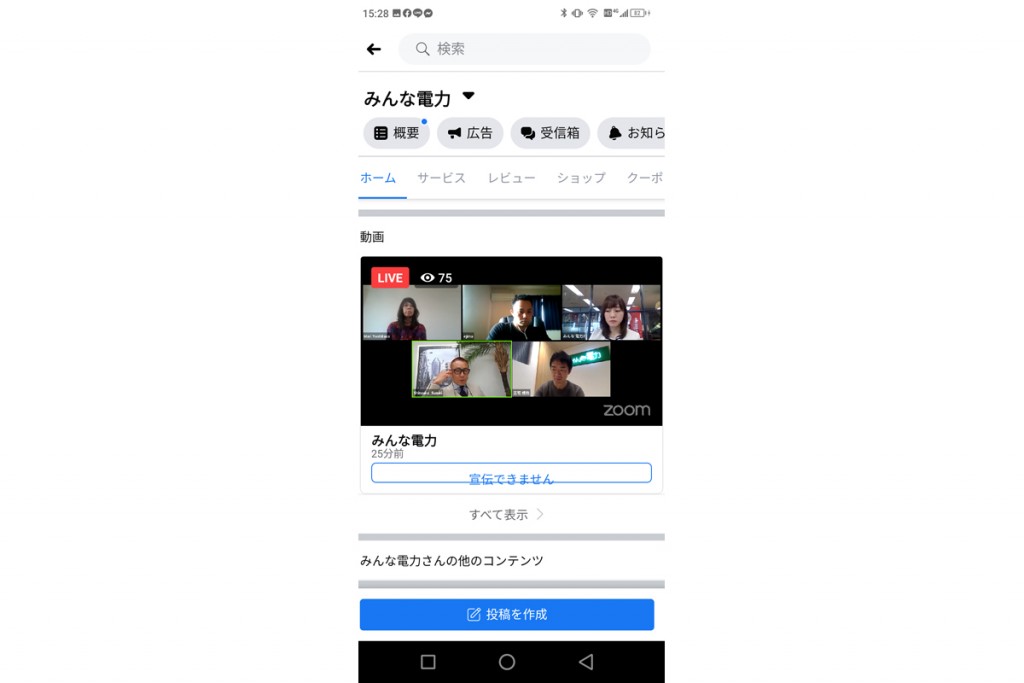Open the 広告 chip

[469, 133]
